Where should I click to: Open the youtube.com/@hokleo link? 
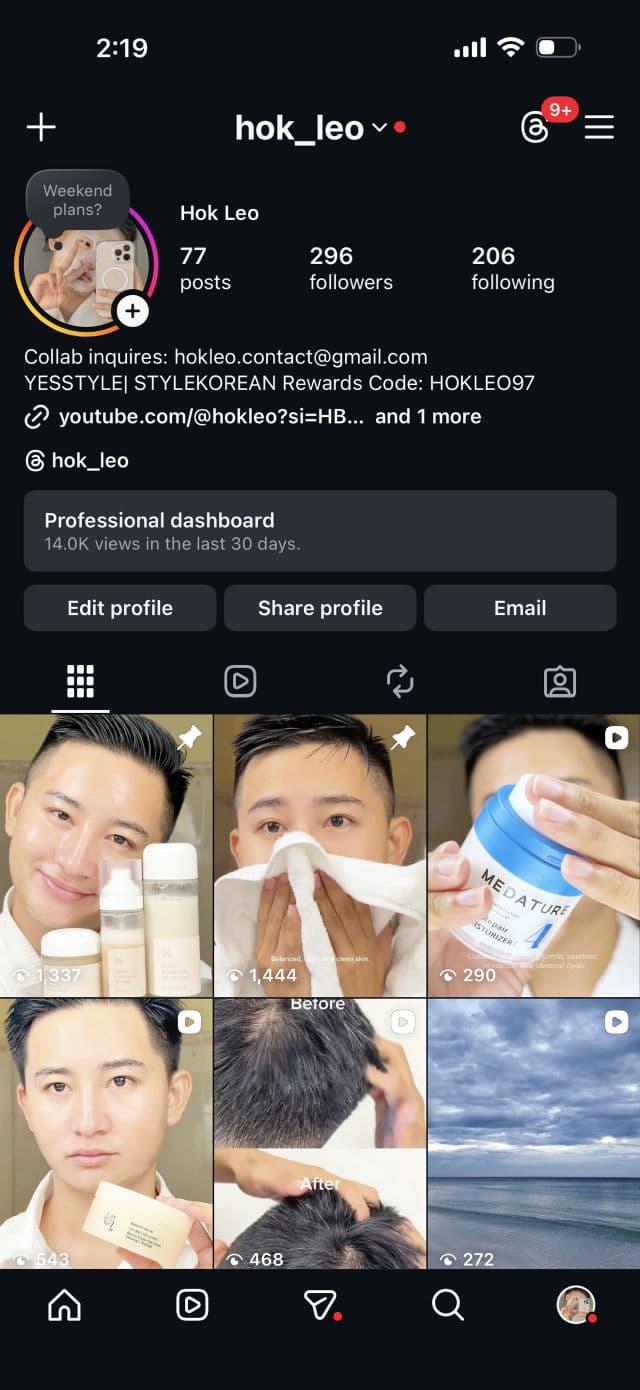pos(210,417)
